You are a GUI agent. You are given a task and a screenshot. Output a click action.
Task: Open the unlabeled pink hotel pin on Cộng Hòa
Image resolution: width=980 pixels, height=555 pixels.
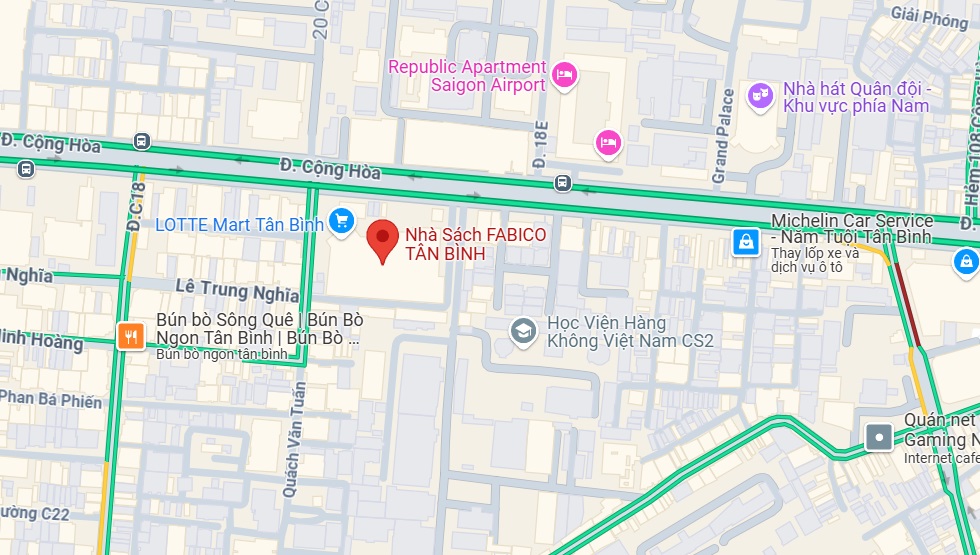608,143
